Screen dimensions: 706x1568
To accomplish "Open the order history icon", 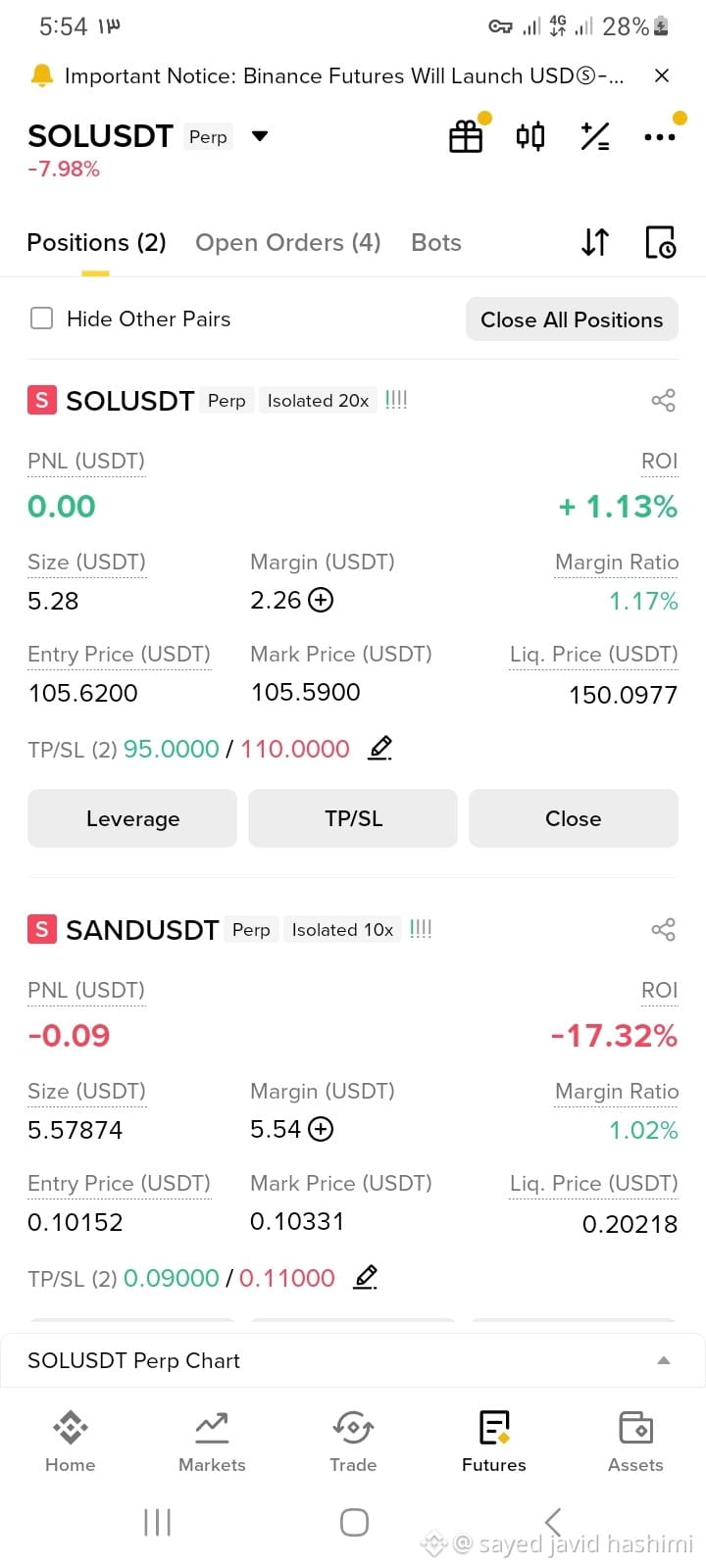I will coord(661,242).
